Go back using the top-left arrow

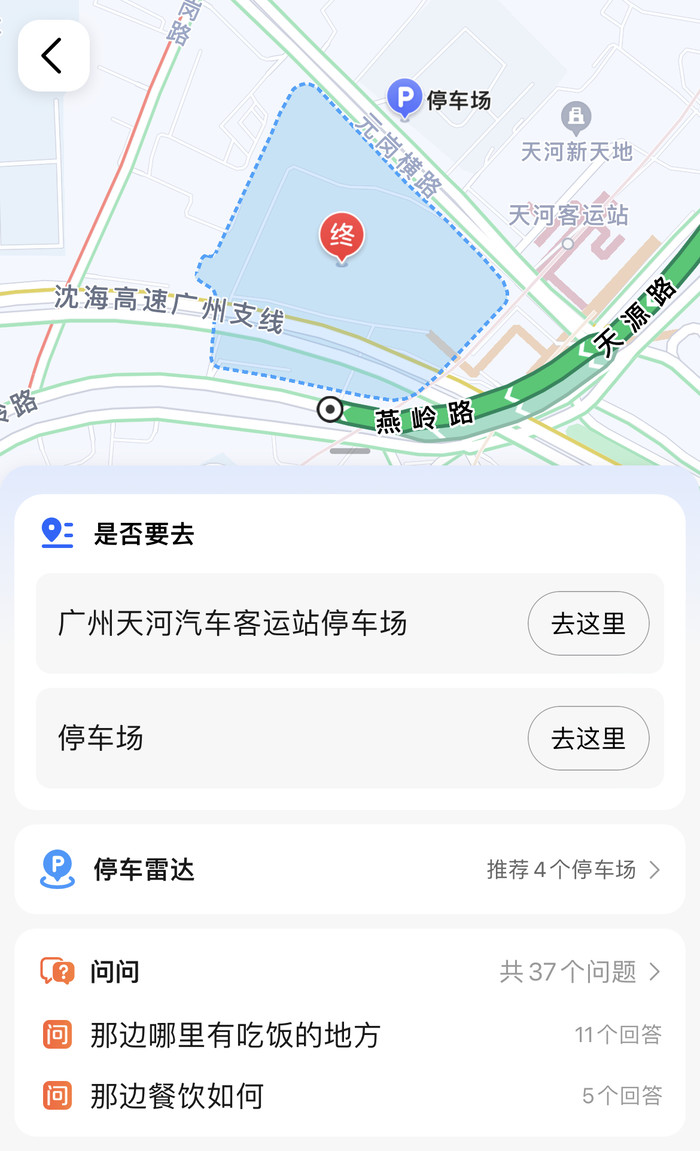point(54,56)
